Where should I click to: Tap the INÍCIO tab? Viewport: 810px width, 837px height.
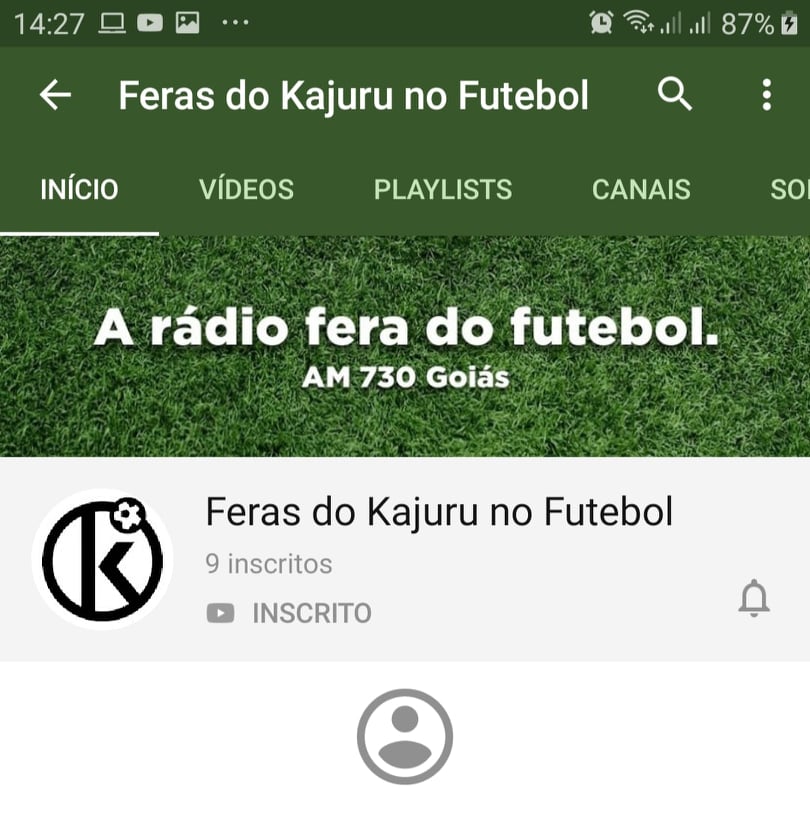coord(79,189)
